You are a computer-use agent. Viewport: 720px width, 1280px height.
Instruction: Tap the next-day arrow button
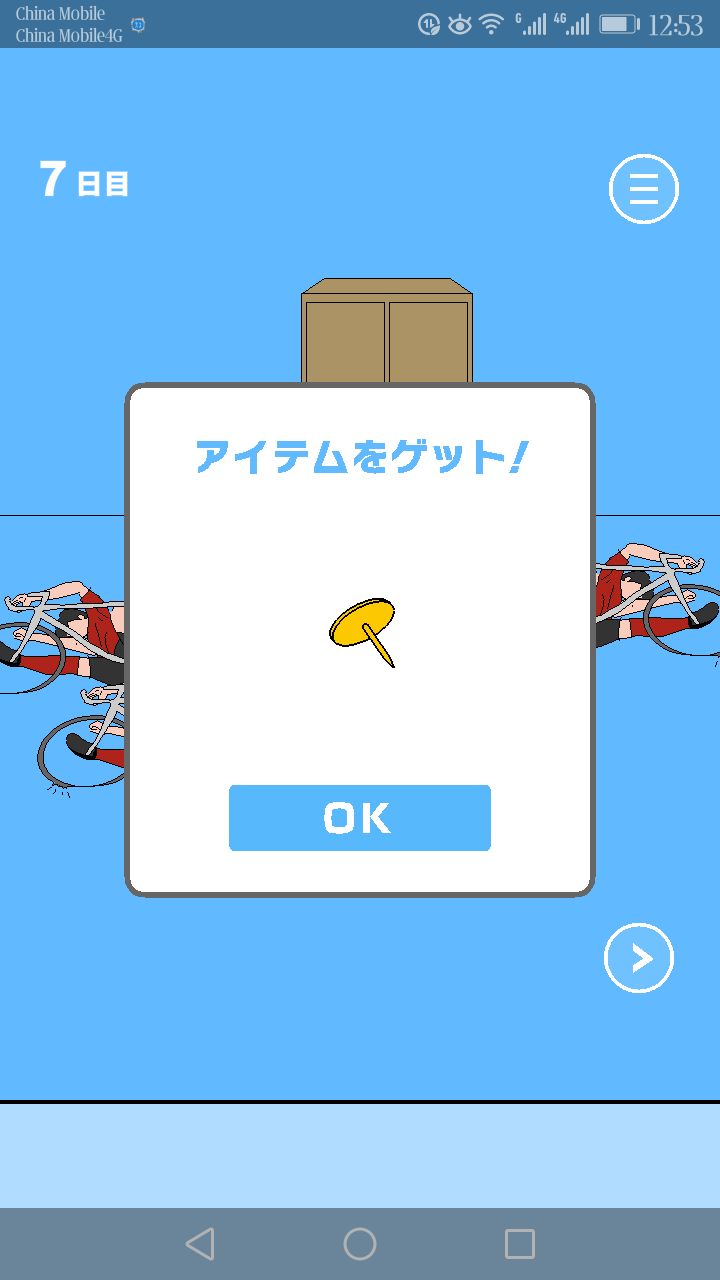click(638, 957)
